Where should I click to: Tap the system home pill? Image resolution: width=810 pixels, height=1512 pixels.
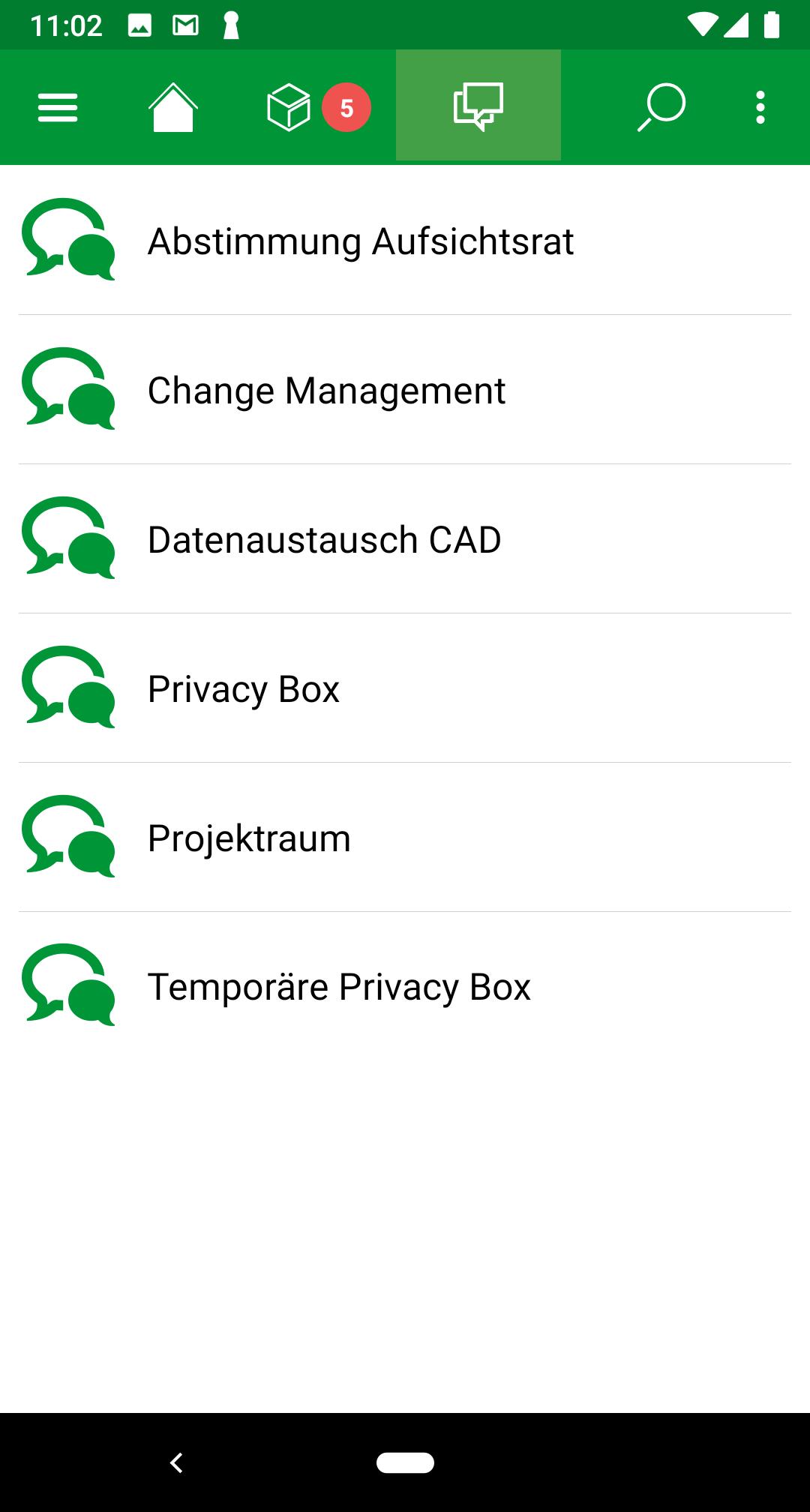405,1462
